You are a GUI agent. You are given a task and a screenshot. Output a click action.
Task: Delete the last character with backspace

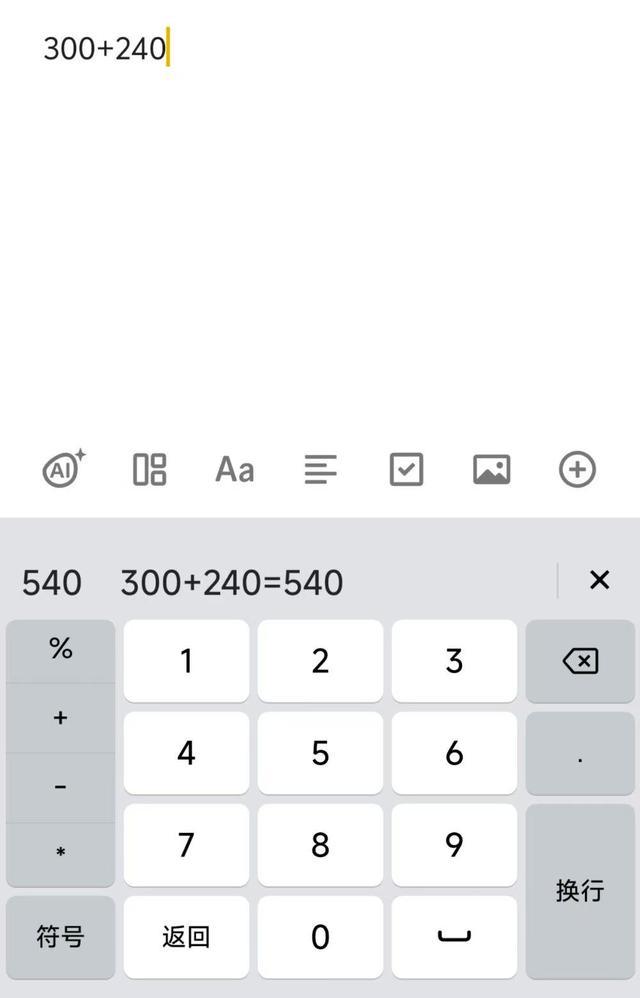coord(580,661)
